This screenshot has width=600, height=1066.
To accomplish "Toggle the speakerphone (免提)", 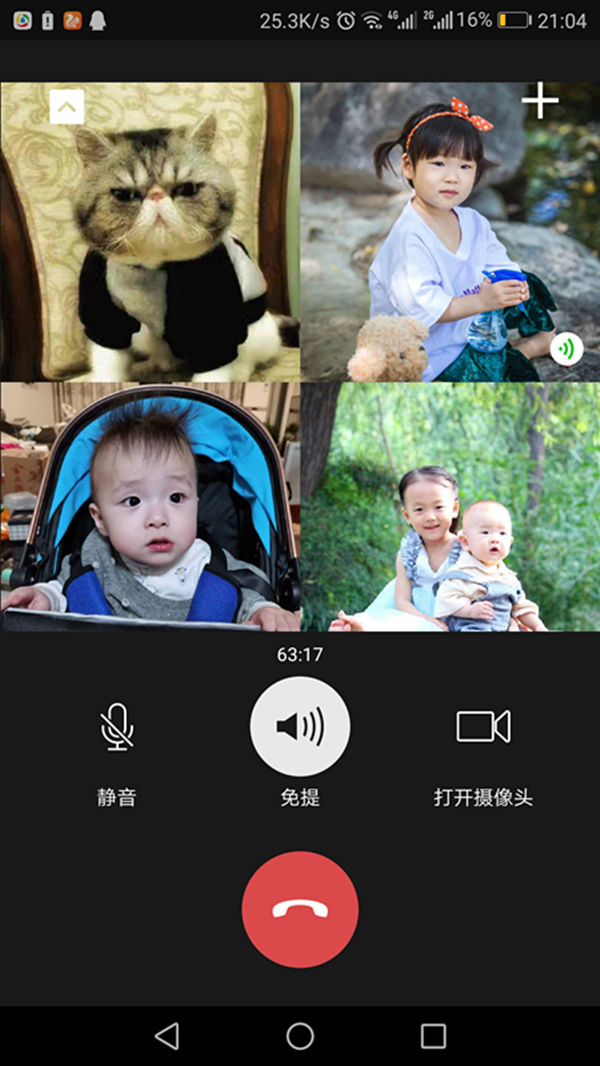I will coord(300,727).
